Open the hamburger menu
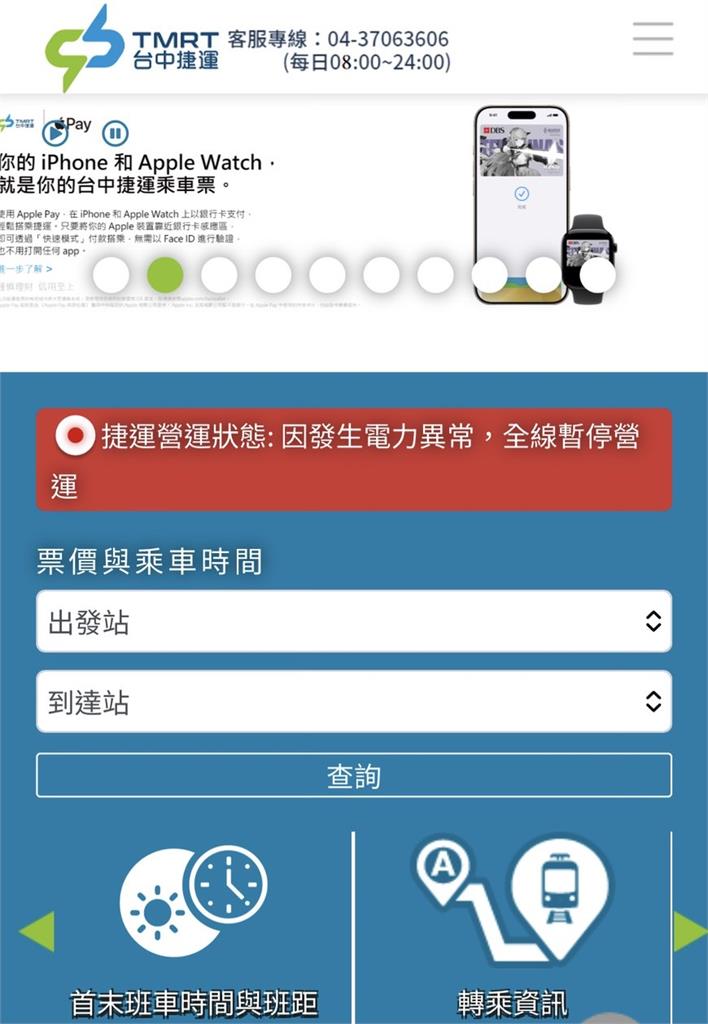This screenshot has width=708, height=1024. pos(653,38)
